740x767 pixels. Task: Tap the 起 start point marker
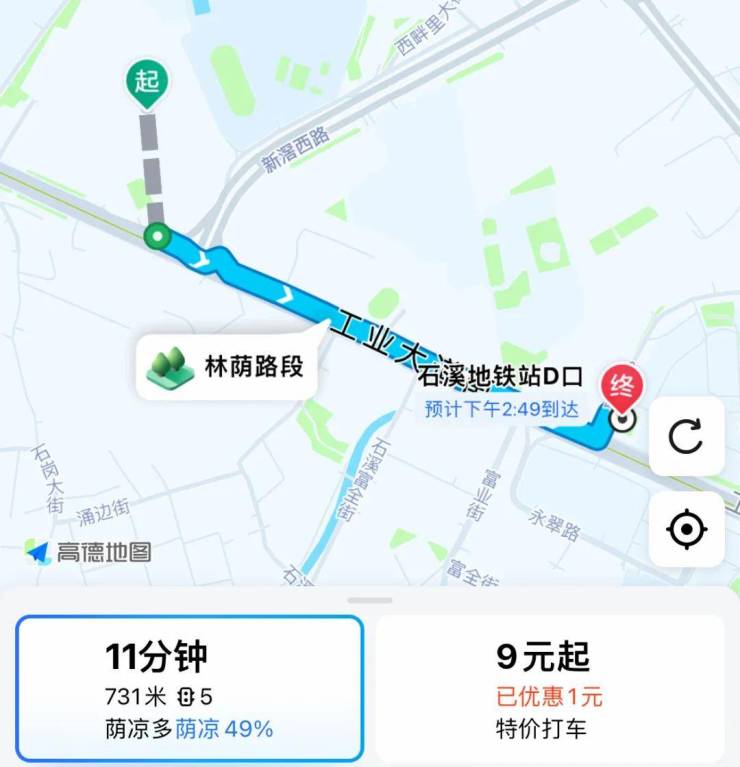(x=148, y=83)
